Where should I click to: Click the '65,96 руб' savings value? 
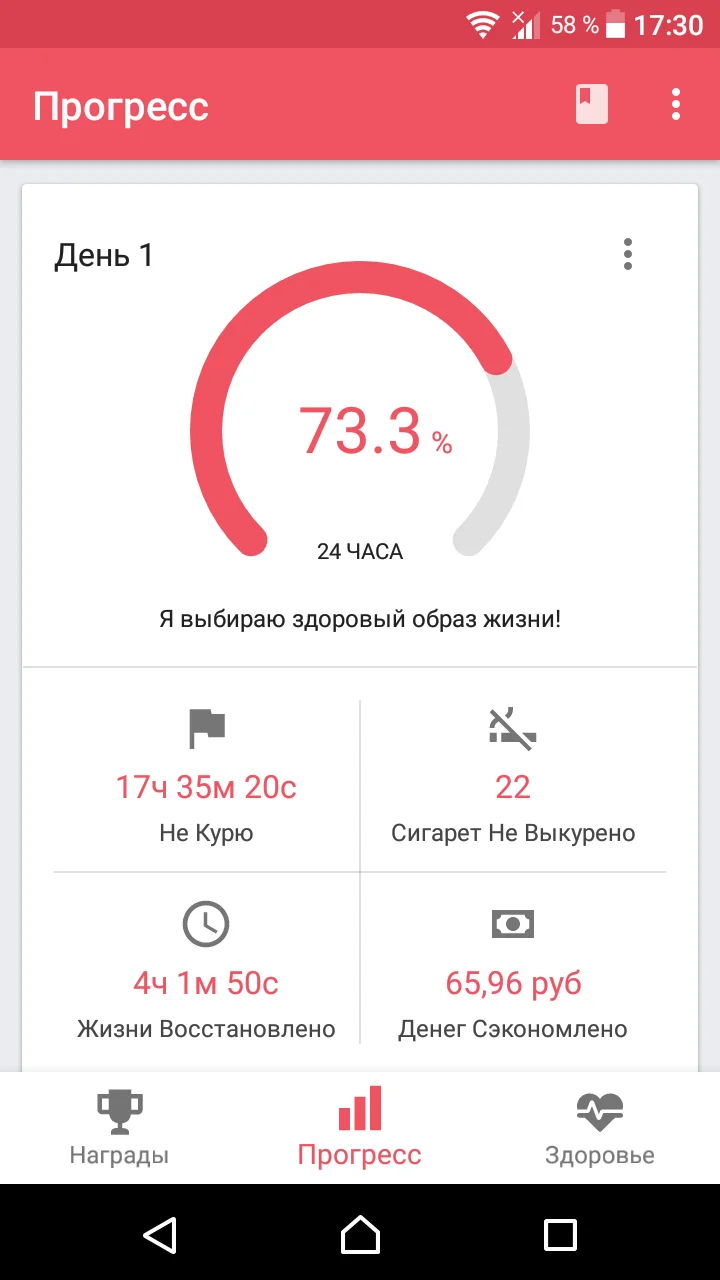512,983
